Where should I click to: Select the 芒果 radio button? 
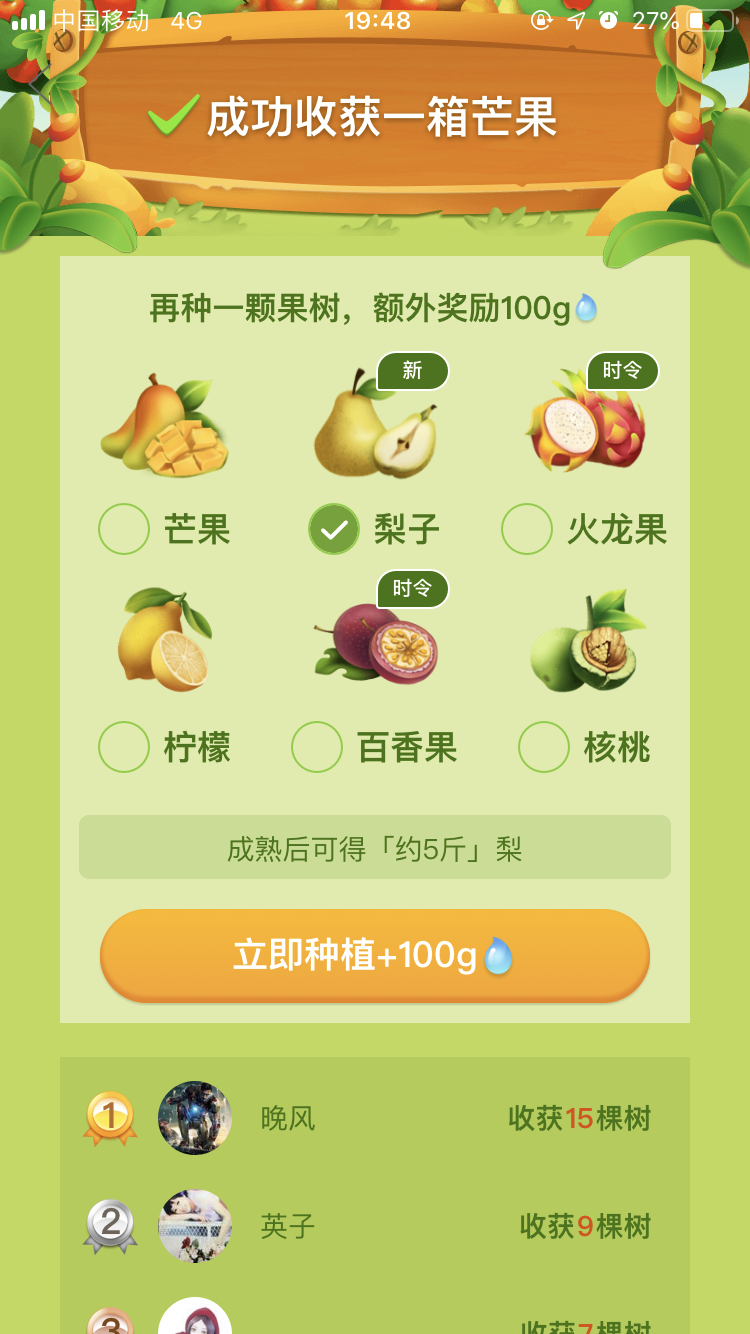click(x=124, y=529)
